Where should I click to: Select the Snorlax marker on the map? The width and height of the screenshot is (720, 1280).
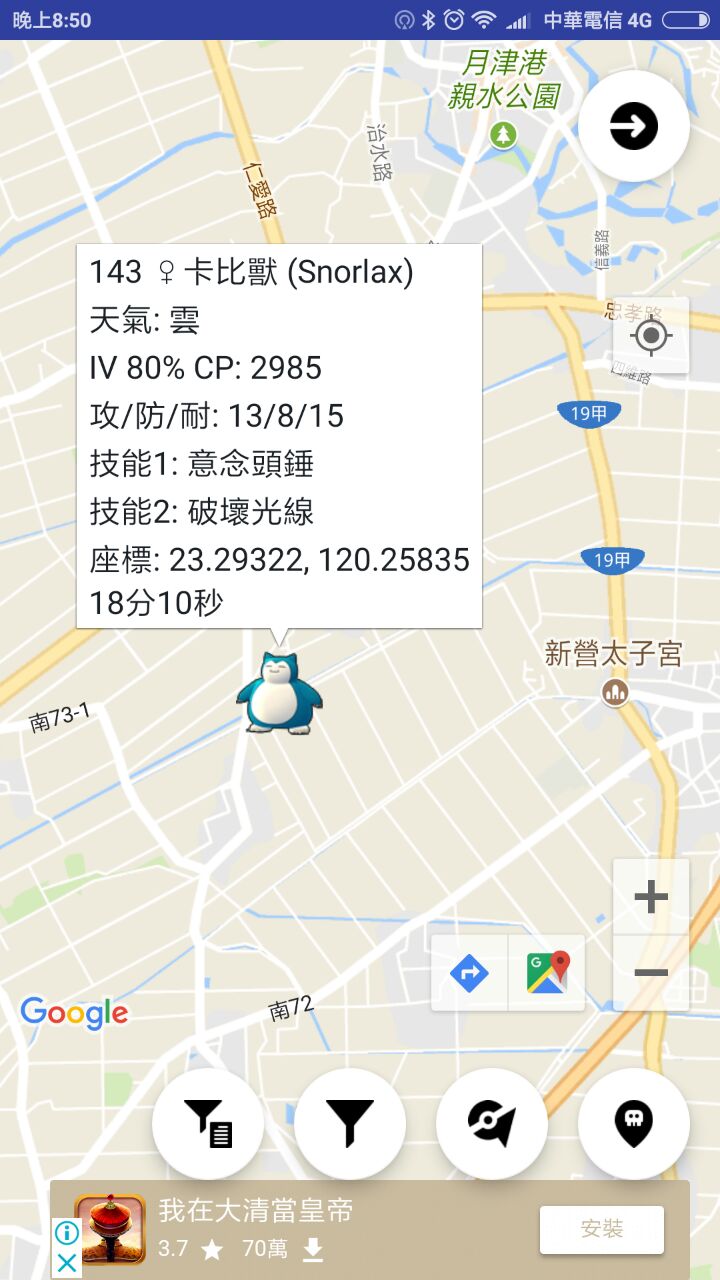tap(279, 693)
